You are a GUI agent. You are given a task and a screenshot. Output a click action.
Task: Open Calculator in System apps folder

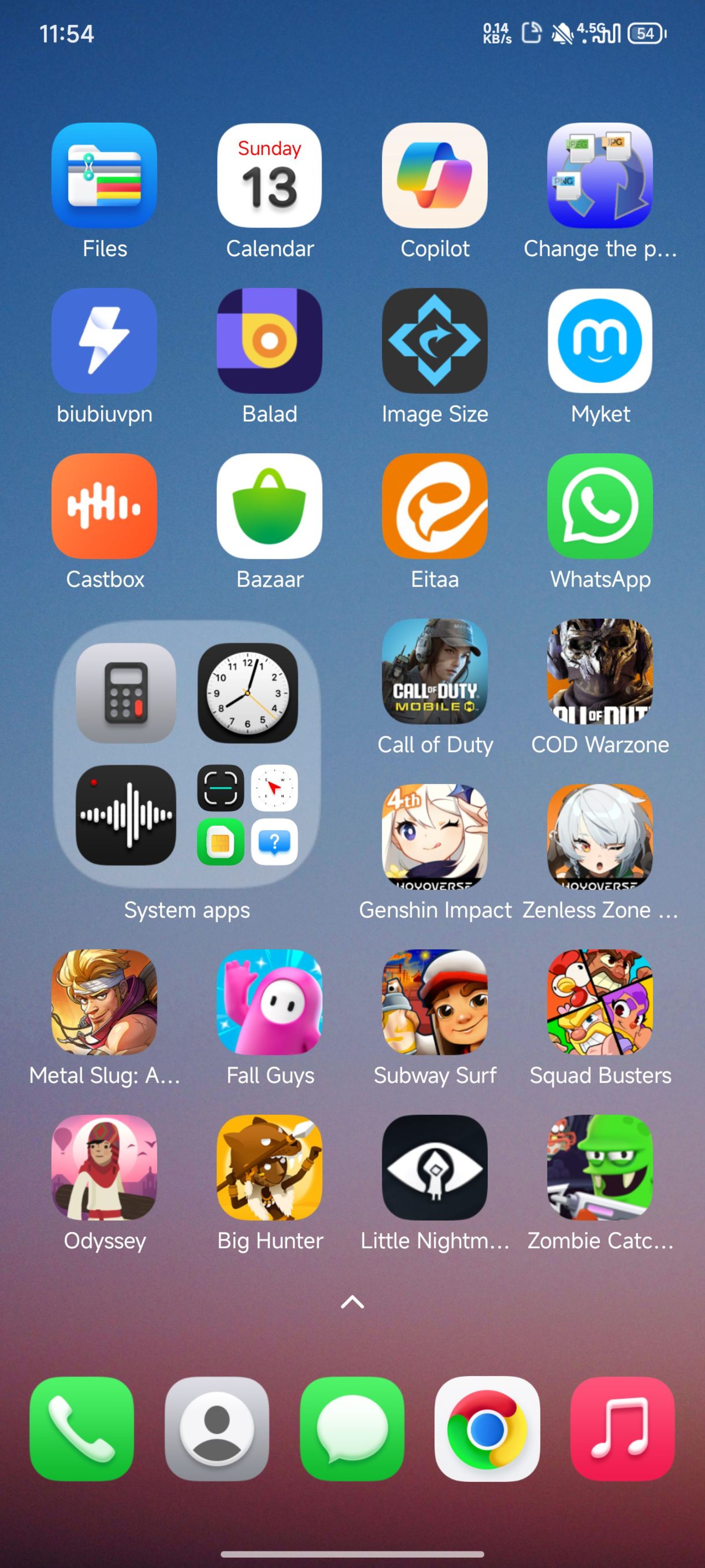coord(126,693)
